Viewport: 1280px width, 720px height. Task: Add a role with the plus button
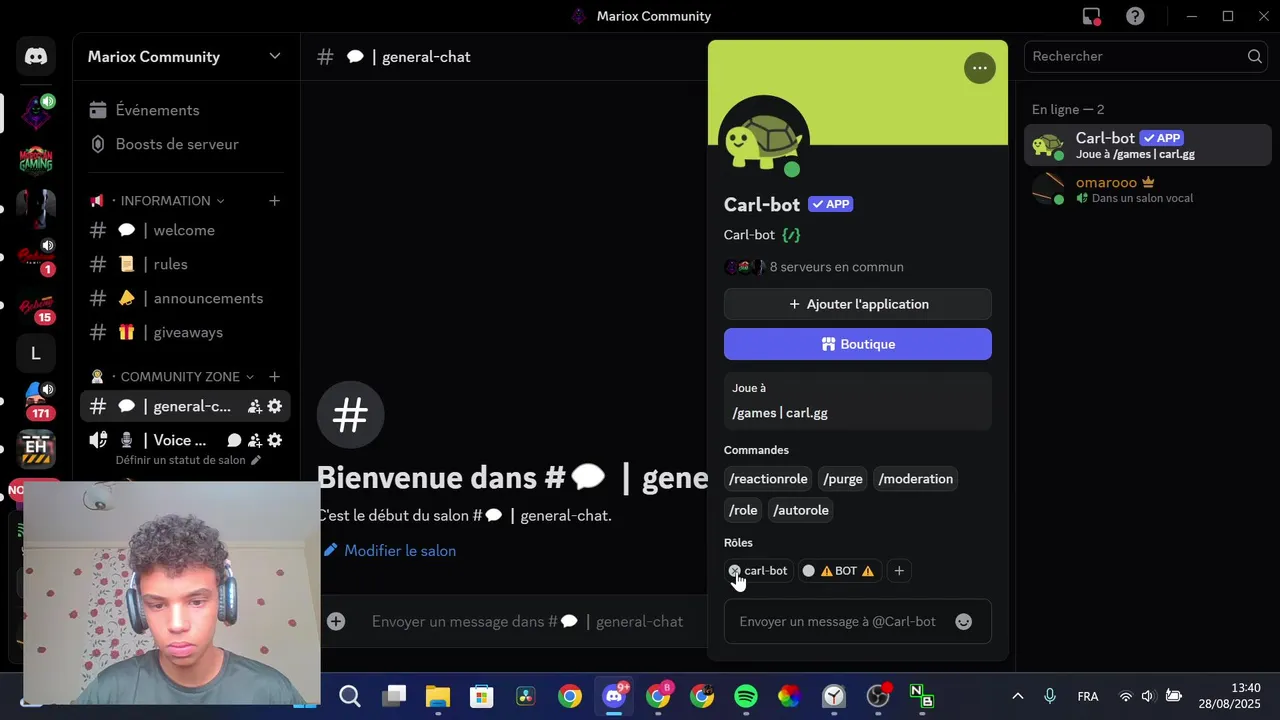coord(899,571)
